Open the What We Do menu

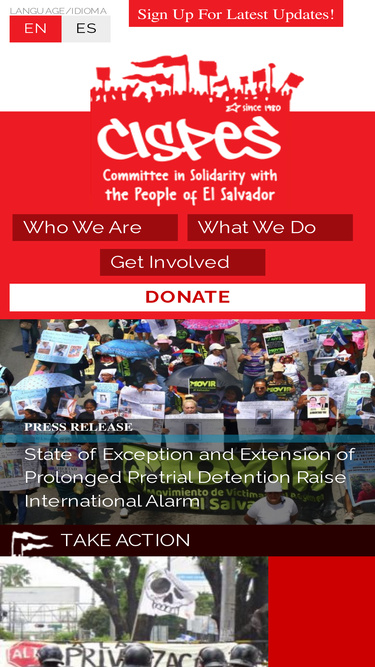point(270,228)
